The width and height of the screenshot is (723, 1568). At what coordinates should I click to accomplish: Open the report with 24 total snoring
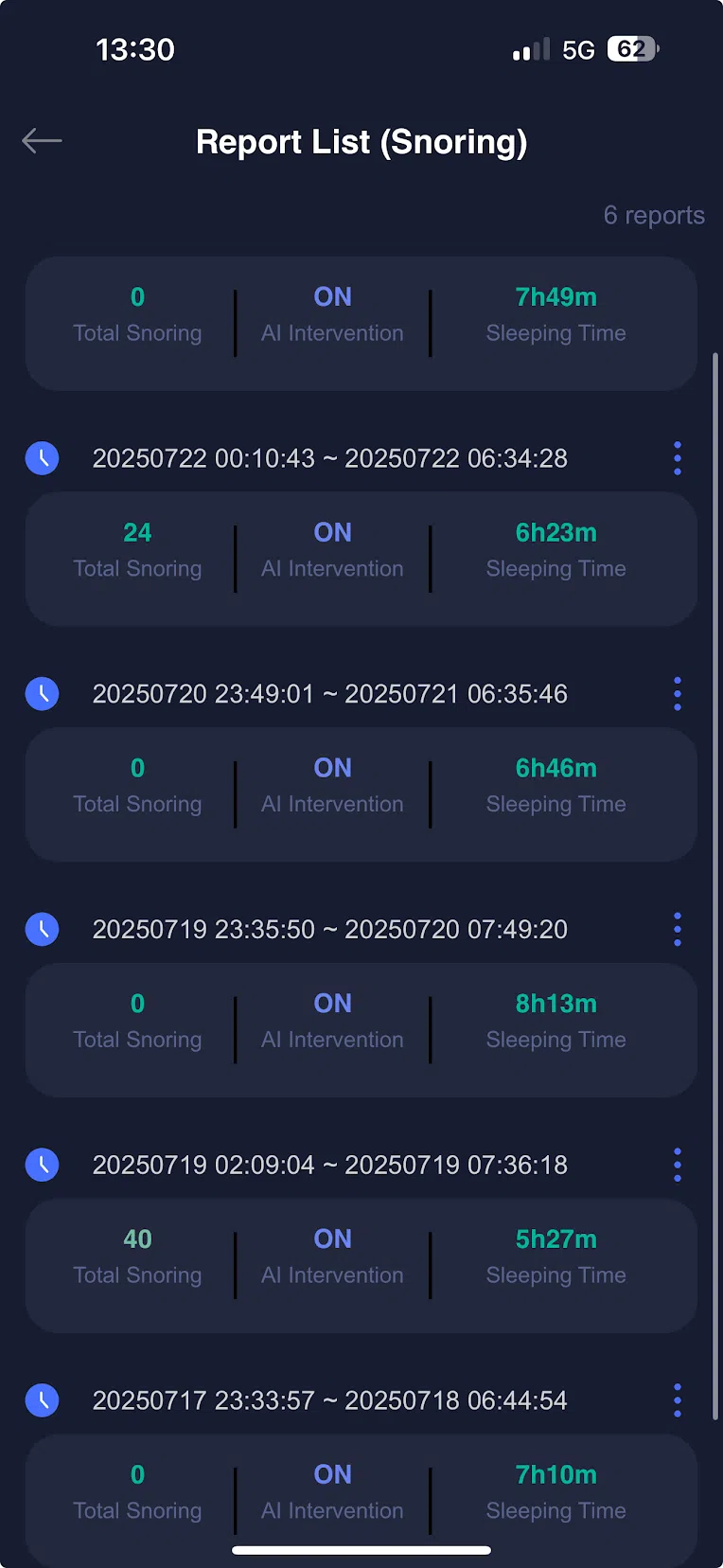point(361,560)
